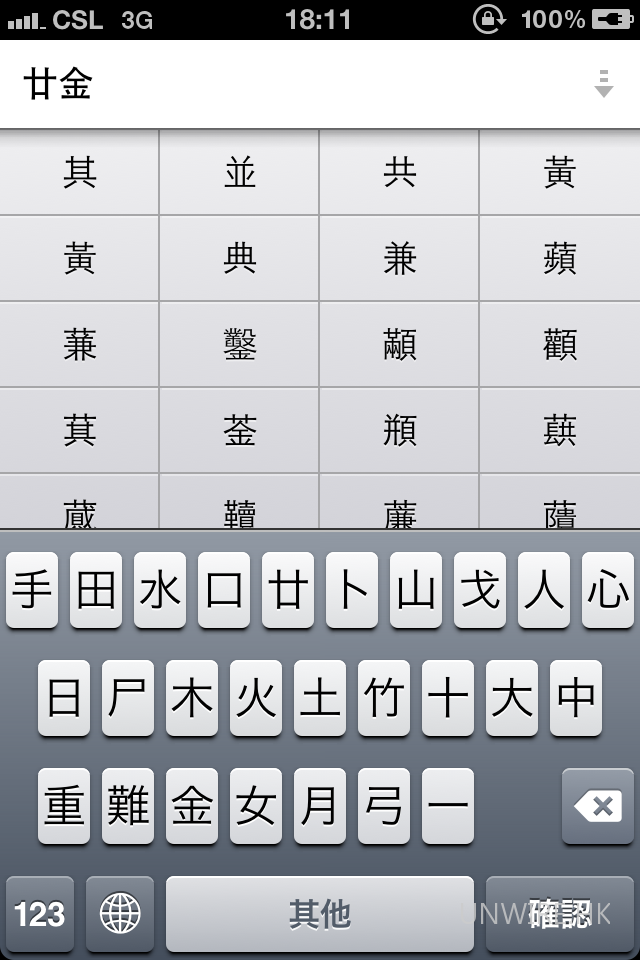Confirm input with 確認 key
Viewport: 640px width, 960px height.
560,914
